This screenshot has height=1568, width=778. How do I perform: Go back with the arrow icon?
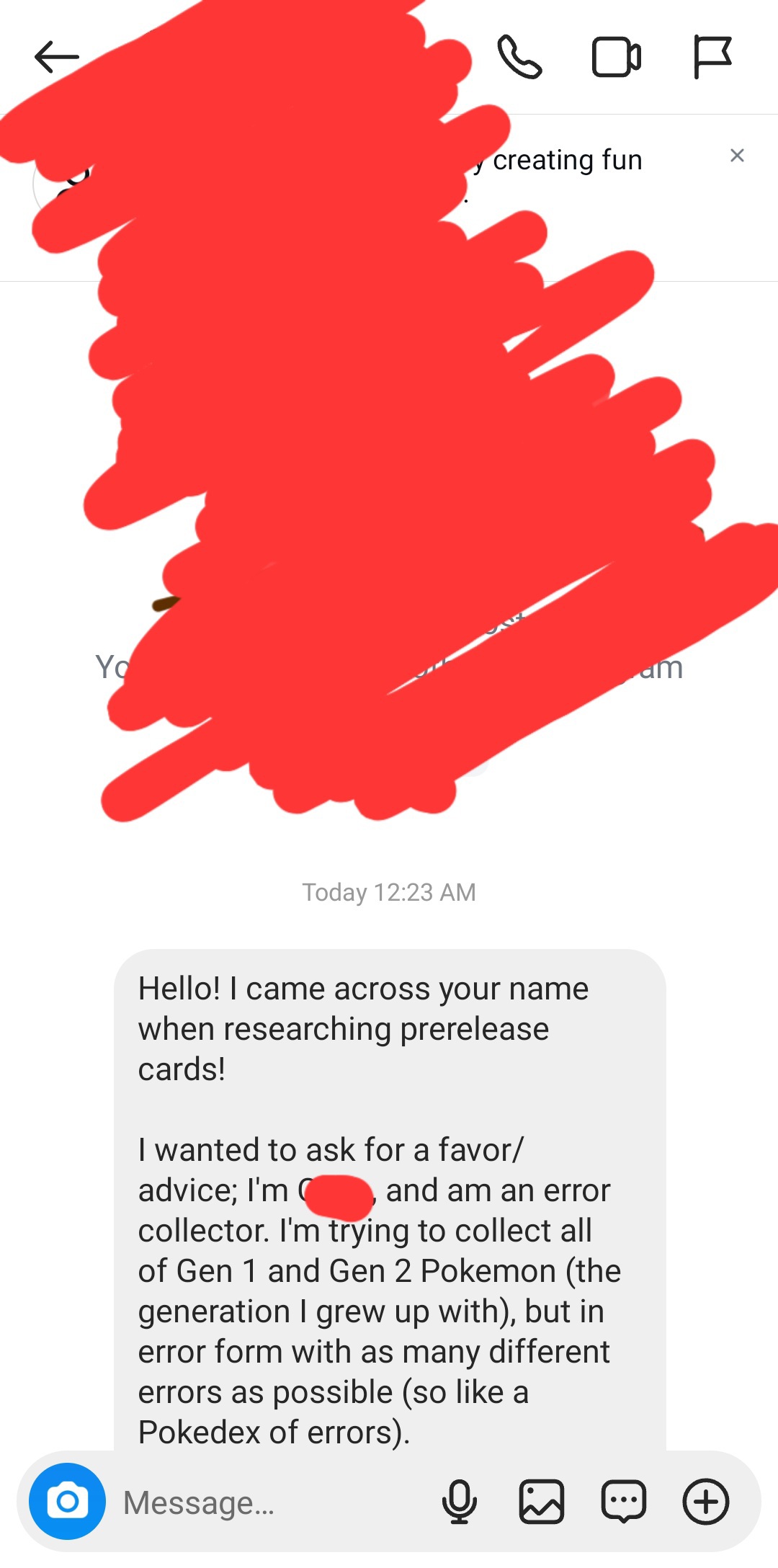coord(56,57)
